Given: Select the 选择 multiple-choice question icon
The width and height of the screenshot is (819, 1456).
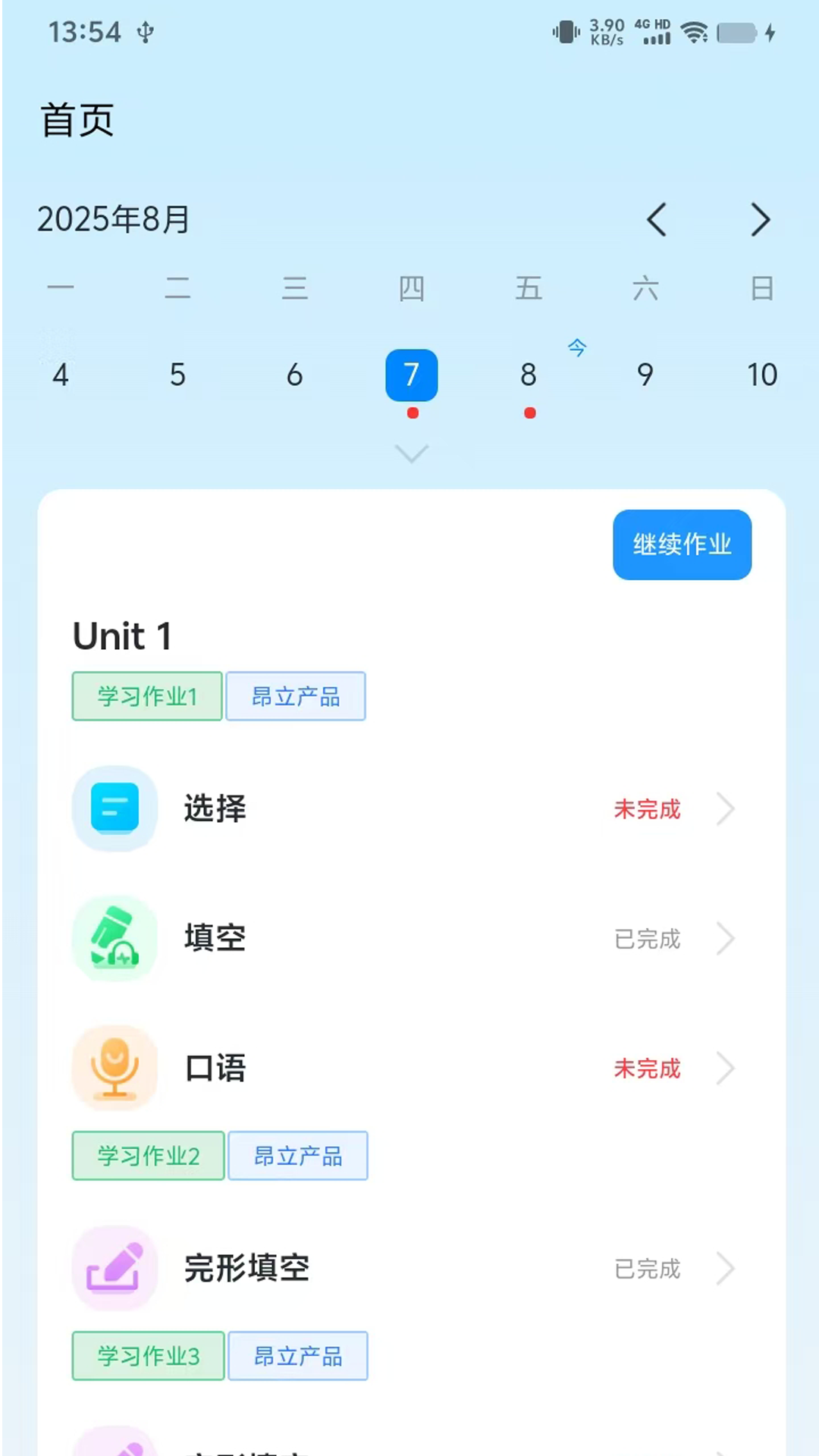Looking at the screenshot, I should 115,808.
